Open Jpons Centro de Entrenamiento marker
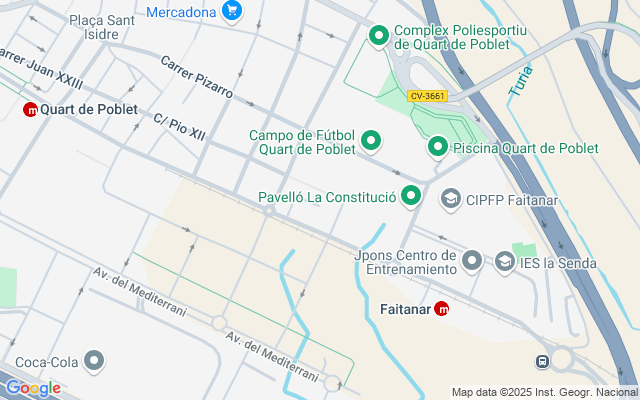Viewport: 640px width, 400px height. pyautogui.click(x=473, y=262)
